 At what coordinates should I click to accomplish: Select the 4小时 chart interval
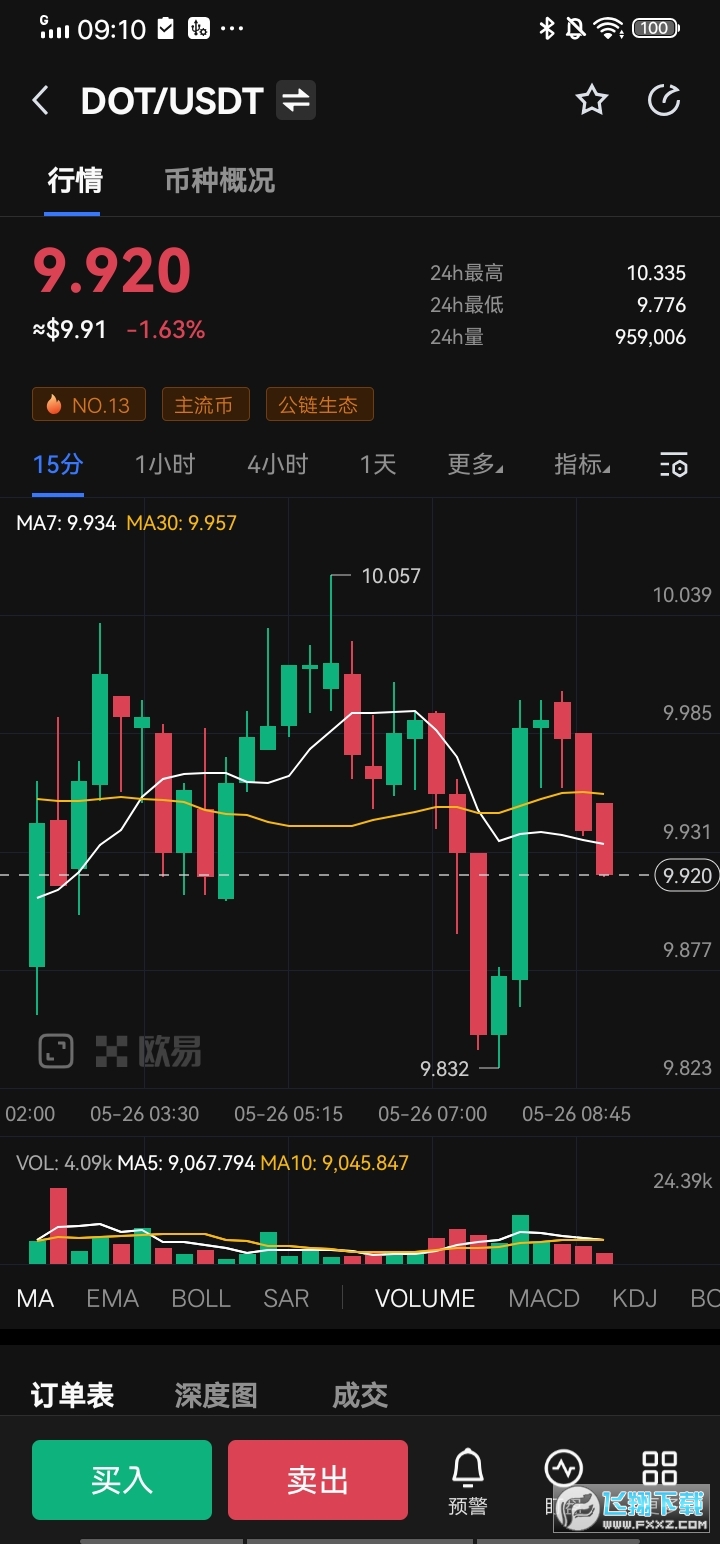pos(277,464)
